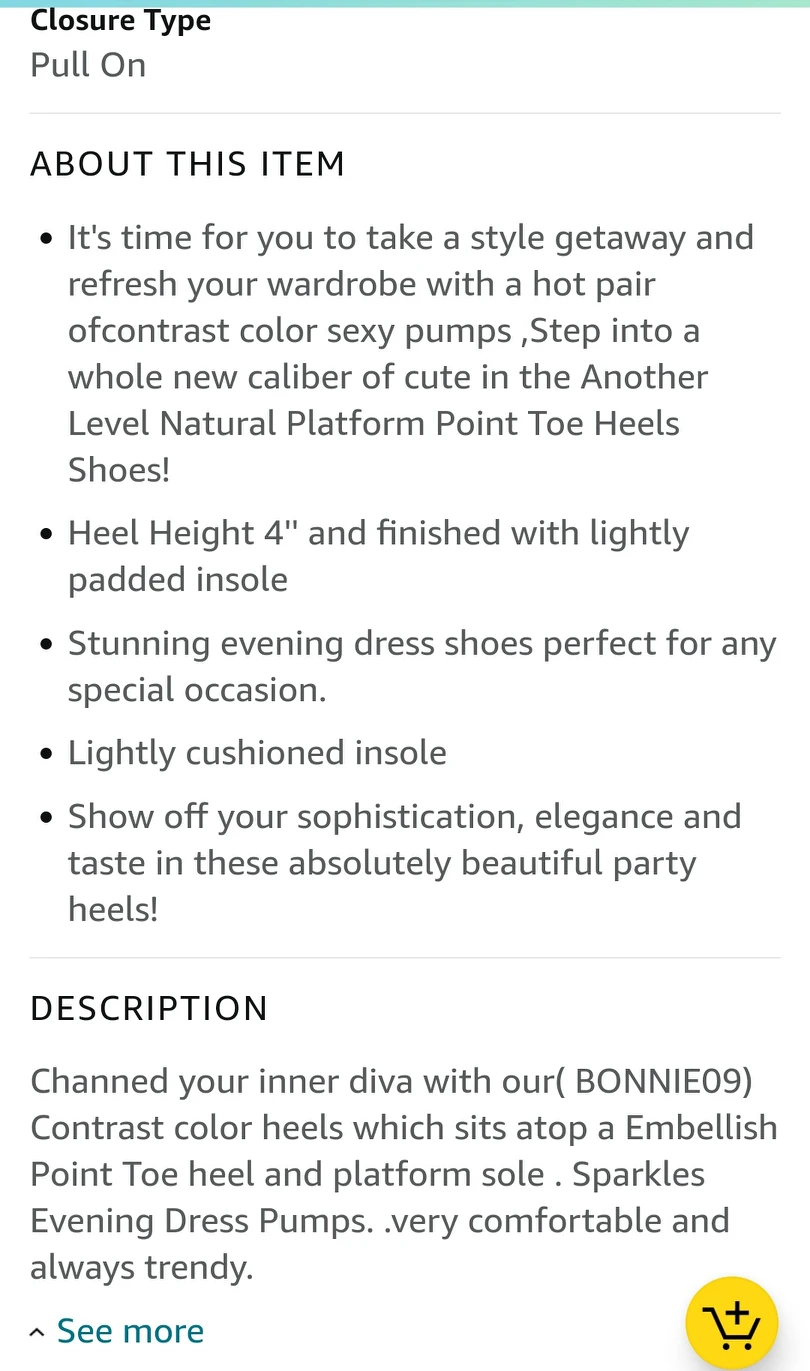The height and width of the screenshot is (1371, 810).
Task: Tap the yellow add-to-cart floating button
Action: [732, 1323]
